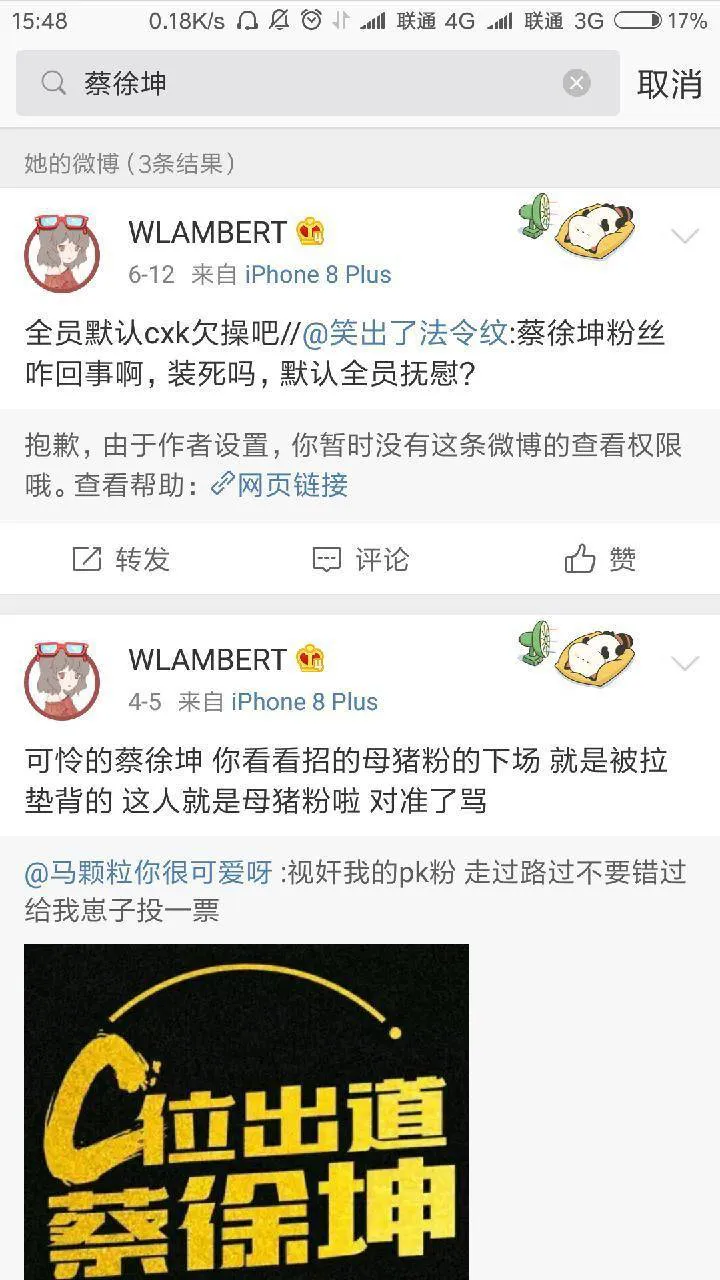Open the @笑出了法令纹 mention link
Screen dimensions: 720x1280
click(404, 332)
